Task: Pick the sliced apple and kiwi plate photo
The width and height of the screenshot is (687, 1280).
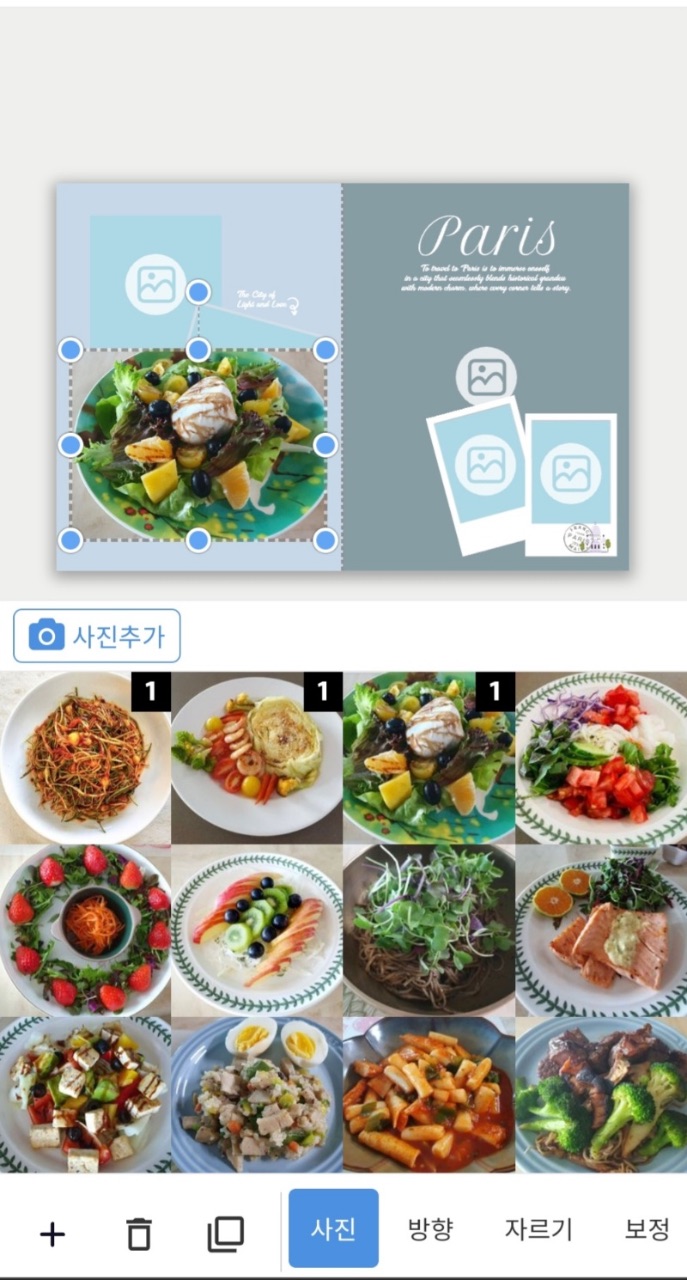Action: point(257,930)
